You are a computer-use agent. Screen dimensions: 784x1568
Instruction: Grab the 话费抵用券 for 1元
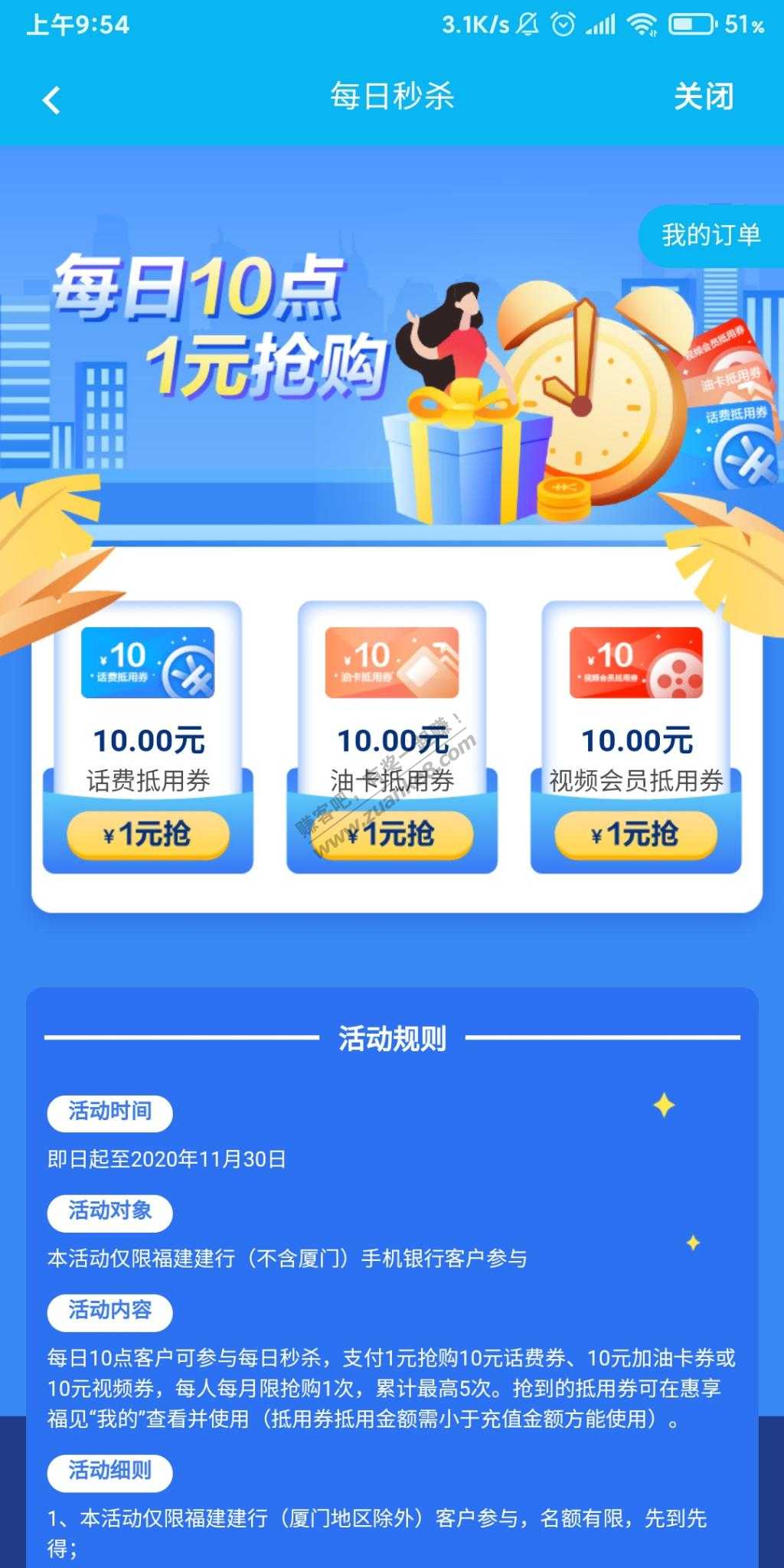pyautogui.click(x=148, y=834)
